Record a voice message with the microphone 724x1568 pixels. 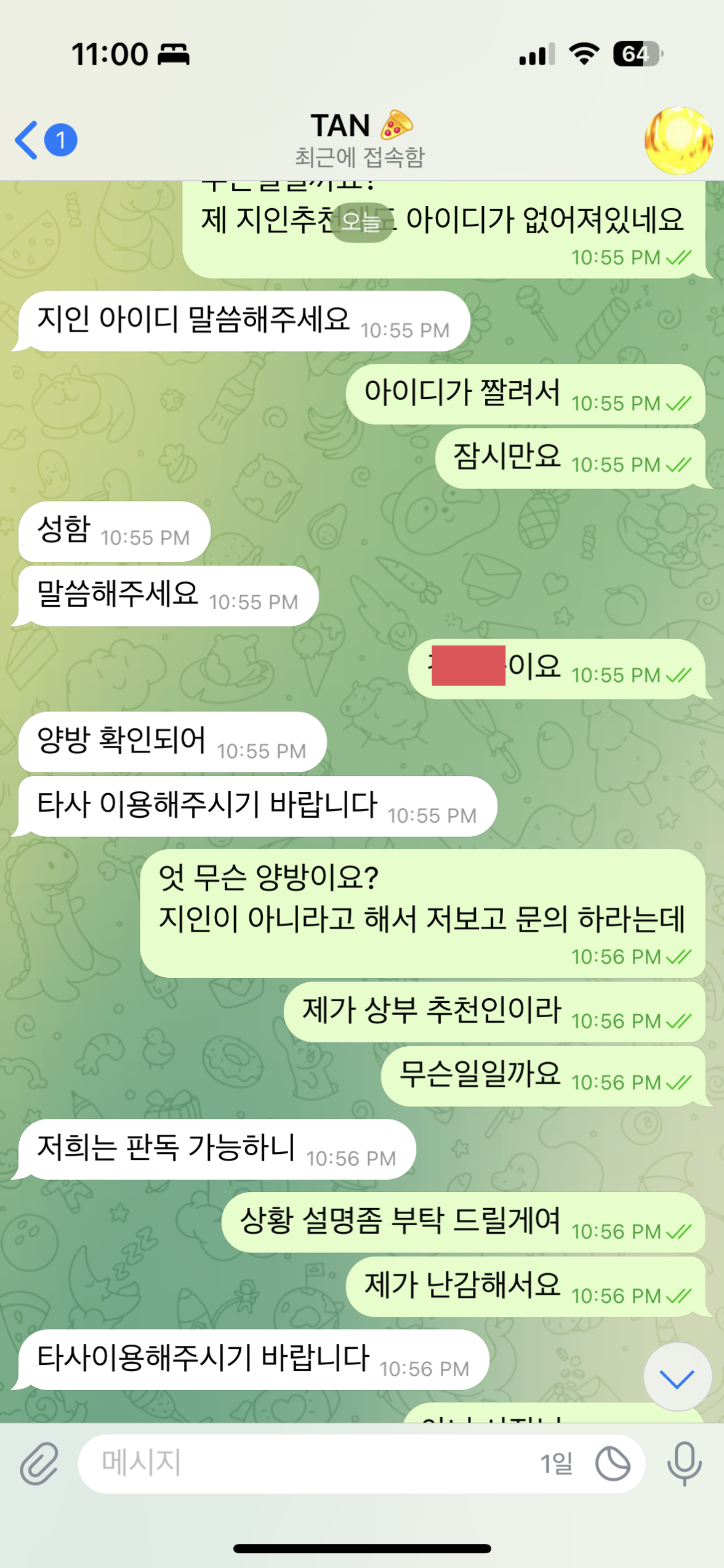(684, 1464)
